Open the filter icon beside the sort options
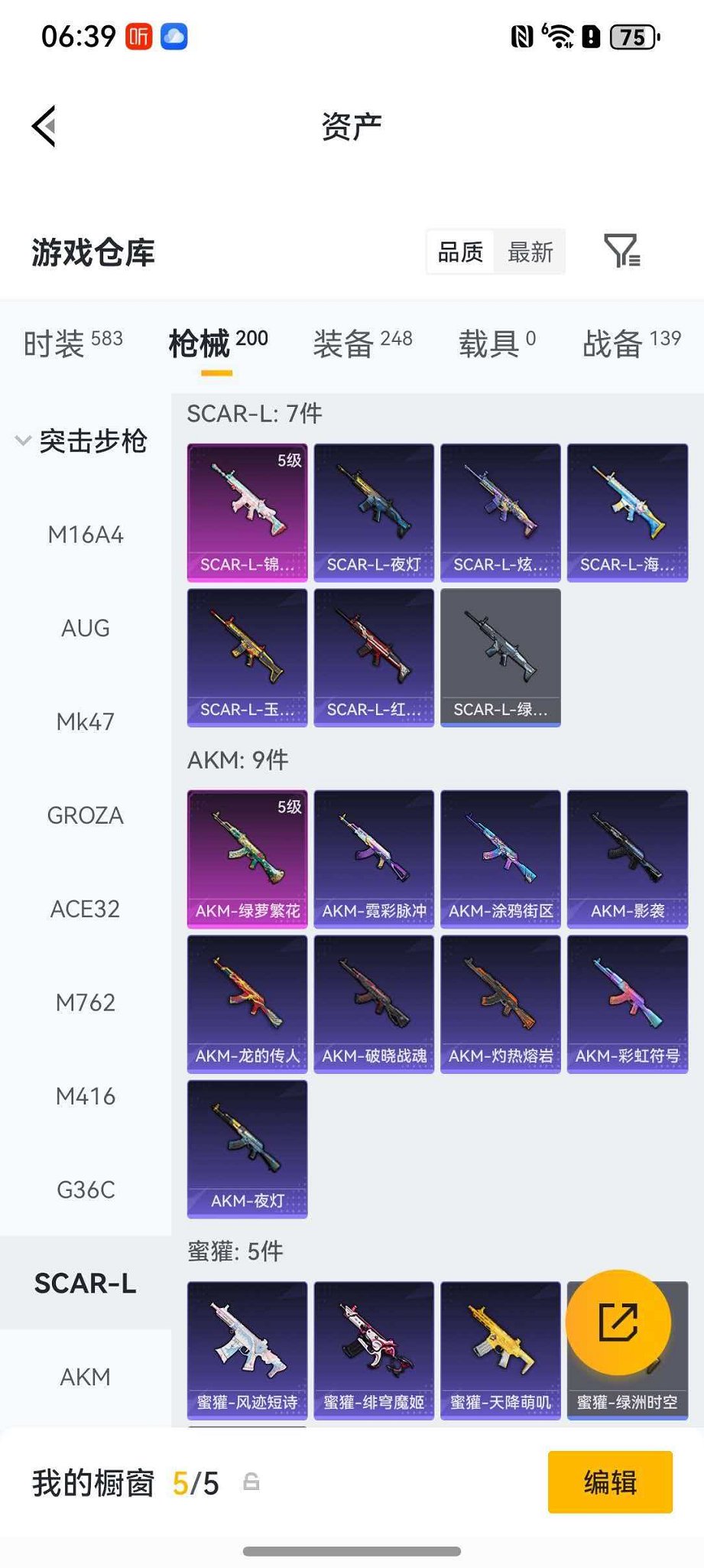This screenshot has height=1568, width=704. (x=621, y=251)
